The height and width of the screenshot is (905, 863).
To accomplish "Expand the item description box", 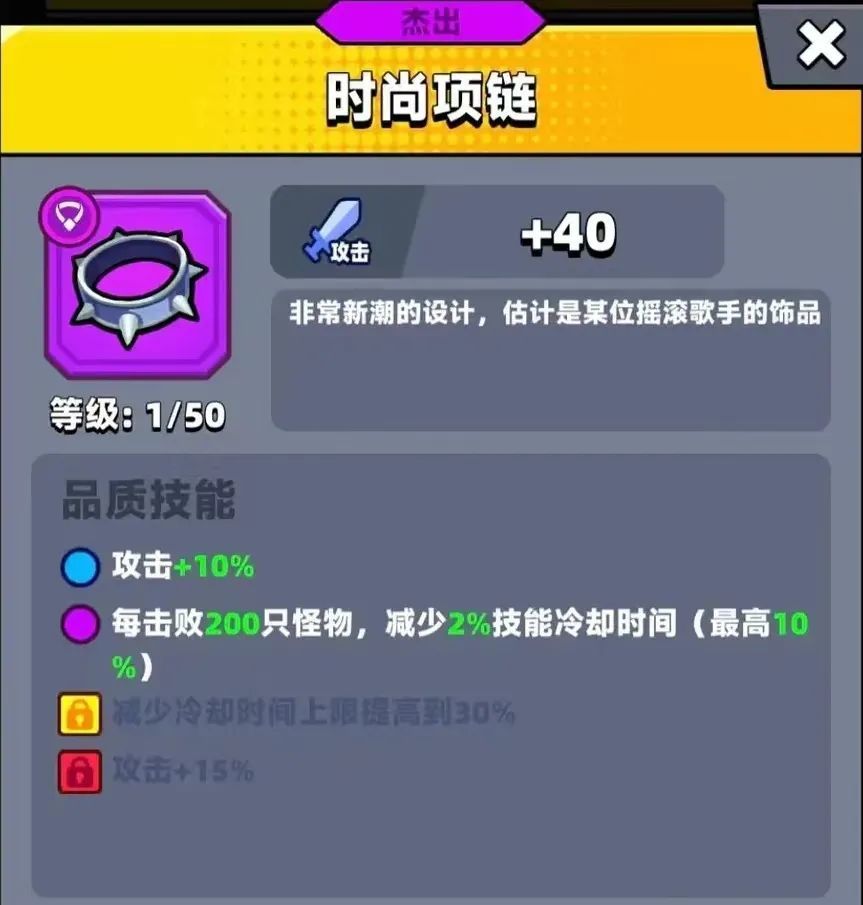I will pyautogui.click(x=550, y=350).
